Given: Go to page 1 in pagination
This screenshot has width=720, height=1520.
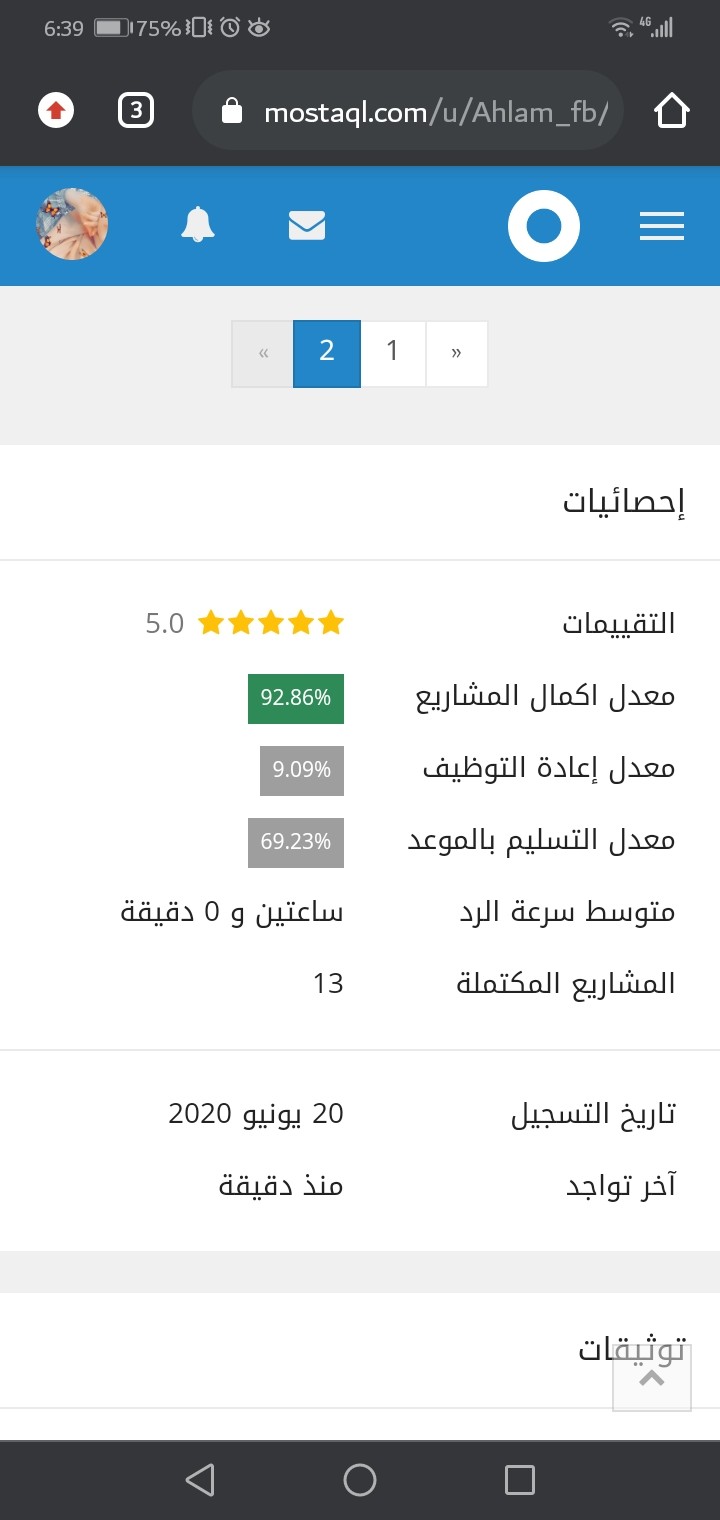Looking at the screenshot, I should [x=393, y=353].
